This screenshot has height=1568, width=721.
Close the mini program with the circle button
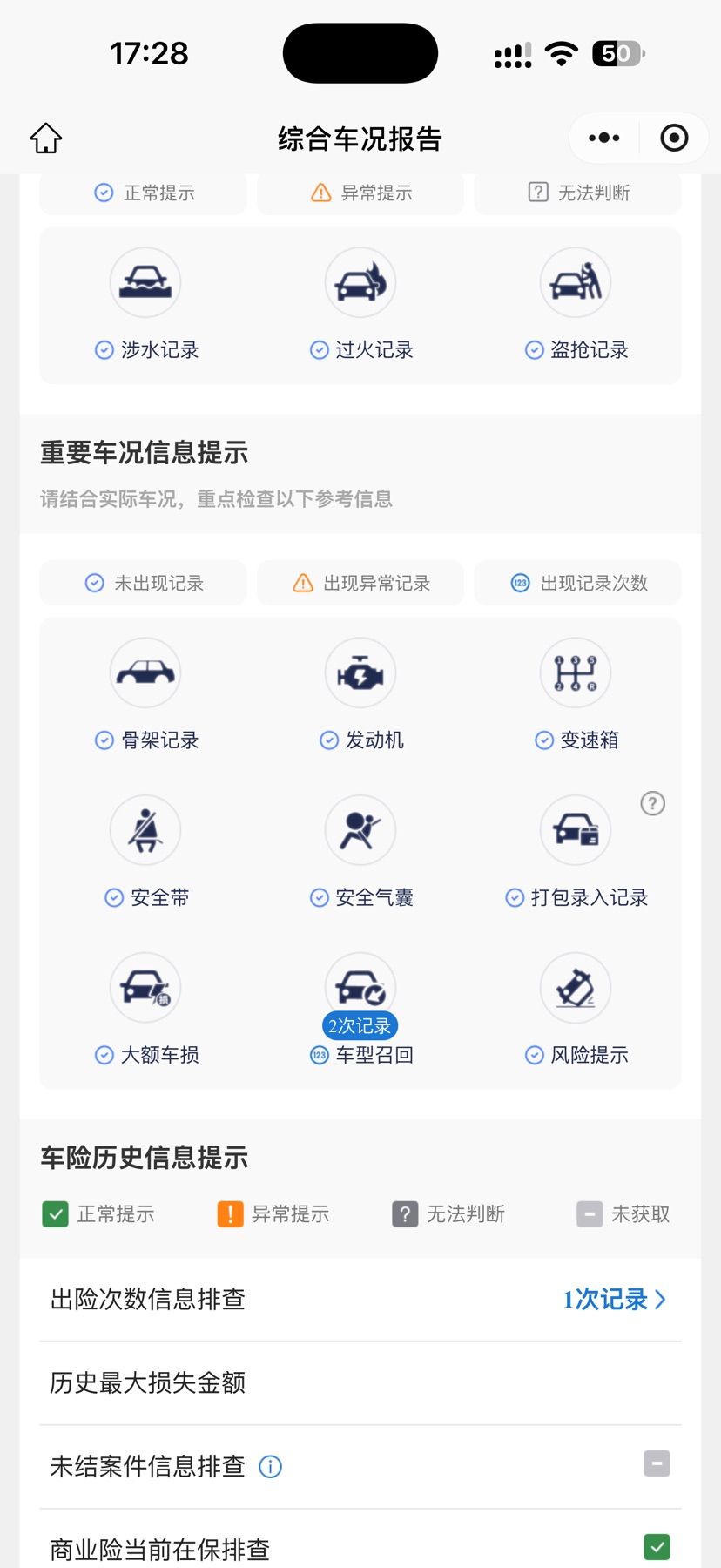pos(674,138)
